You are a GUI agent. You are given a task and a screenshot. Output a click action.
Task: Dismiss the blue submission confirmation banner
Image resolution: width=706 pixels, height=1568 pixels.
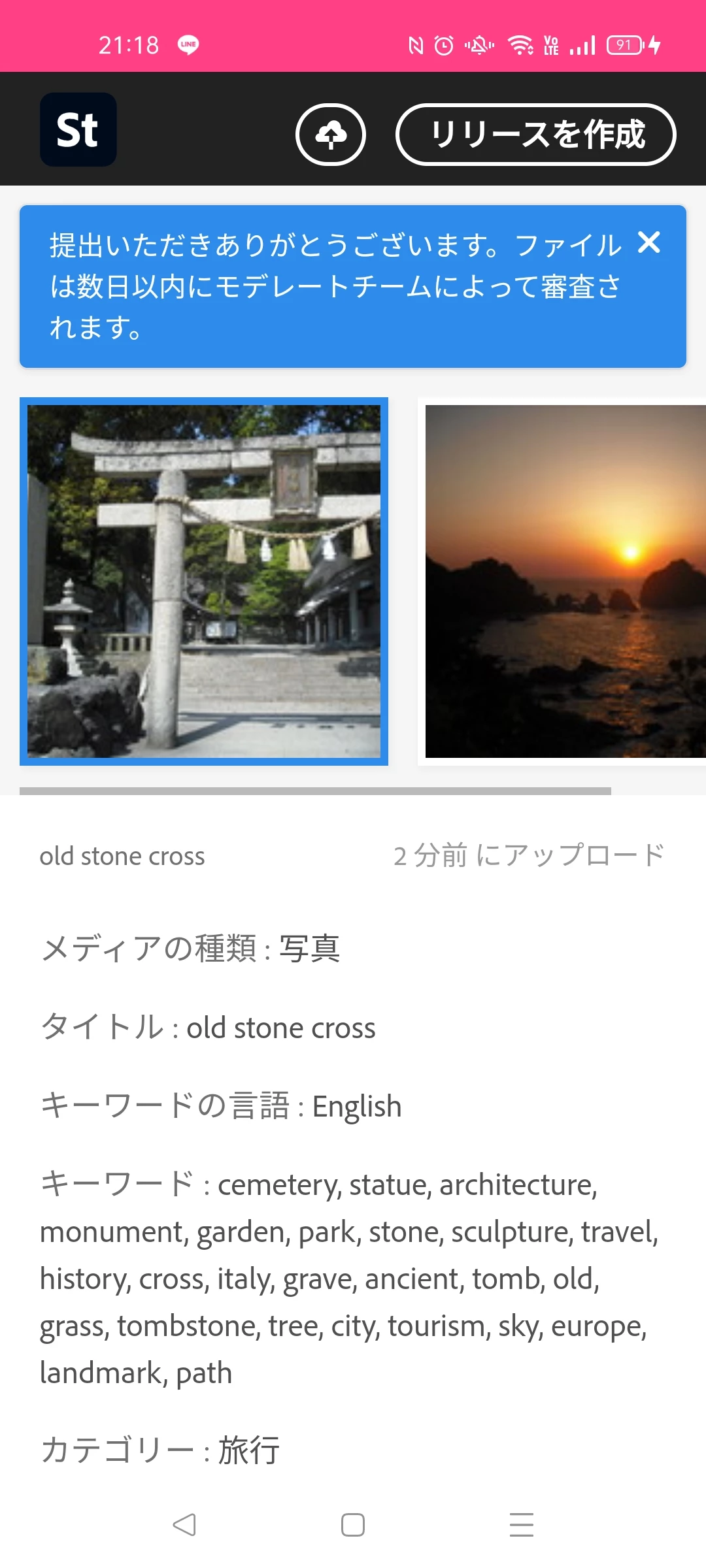point(648,242)
